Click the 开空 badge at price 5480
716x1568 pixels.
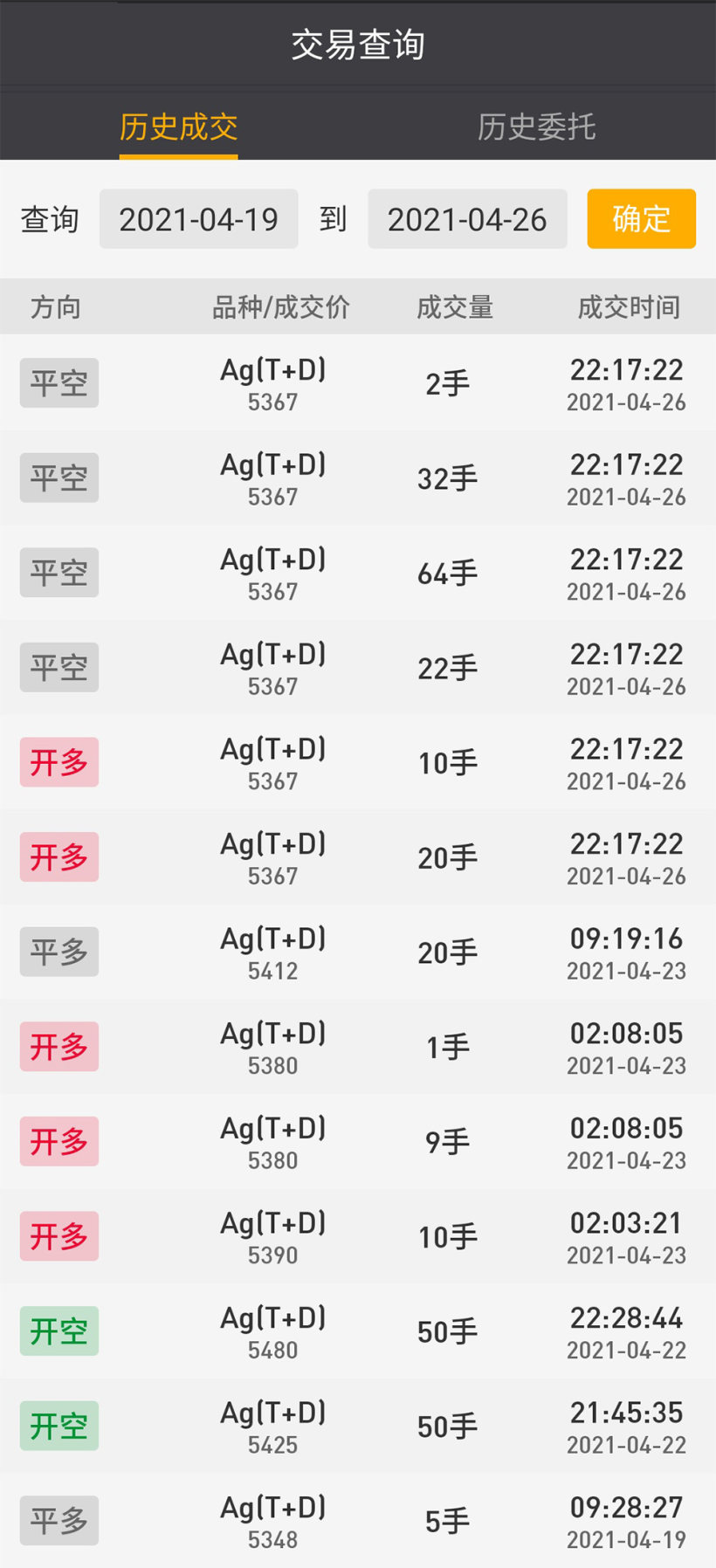click(x=59, y=1331)
